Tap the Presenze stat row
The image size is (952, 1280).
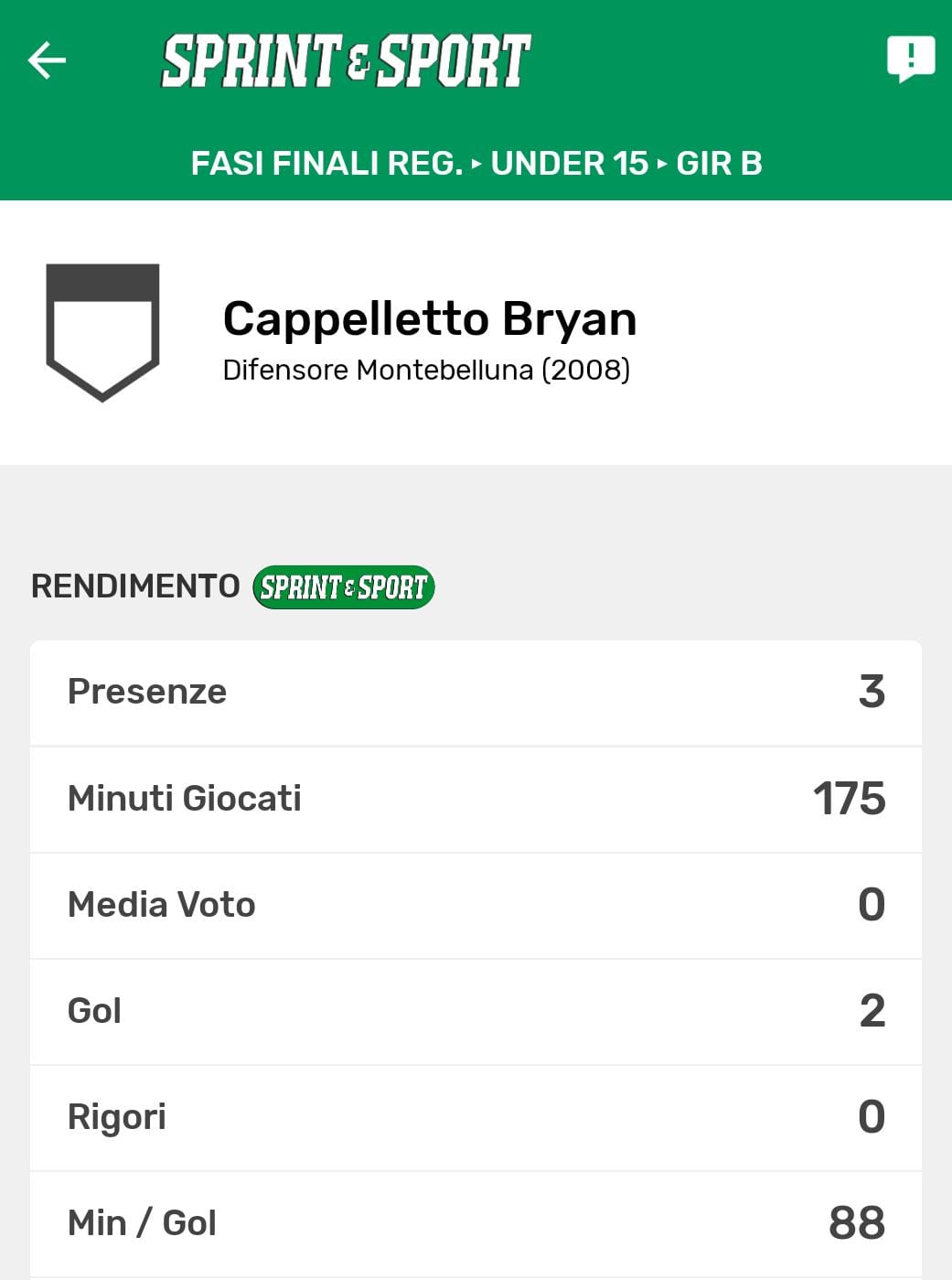(x=476, y=693)
